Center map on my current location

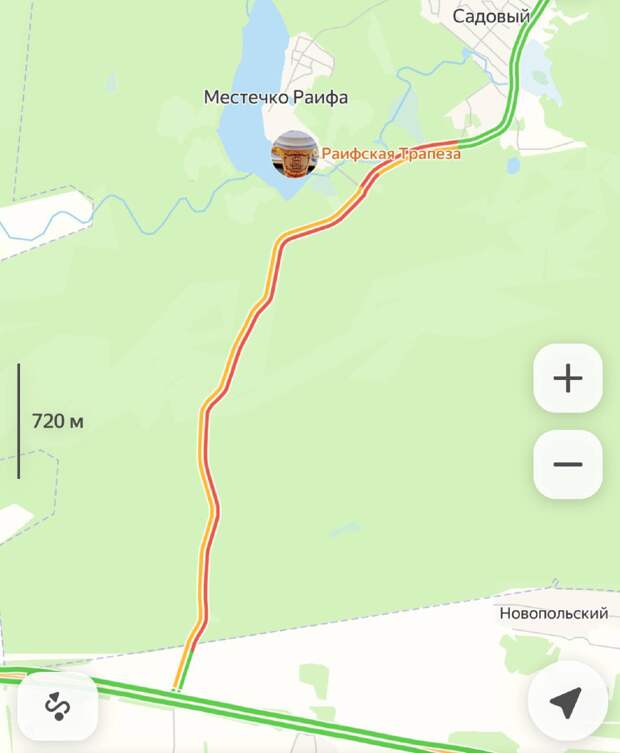566,703
